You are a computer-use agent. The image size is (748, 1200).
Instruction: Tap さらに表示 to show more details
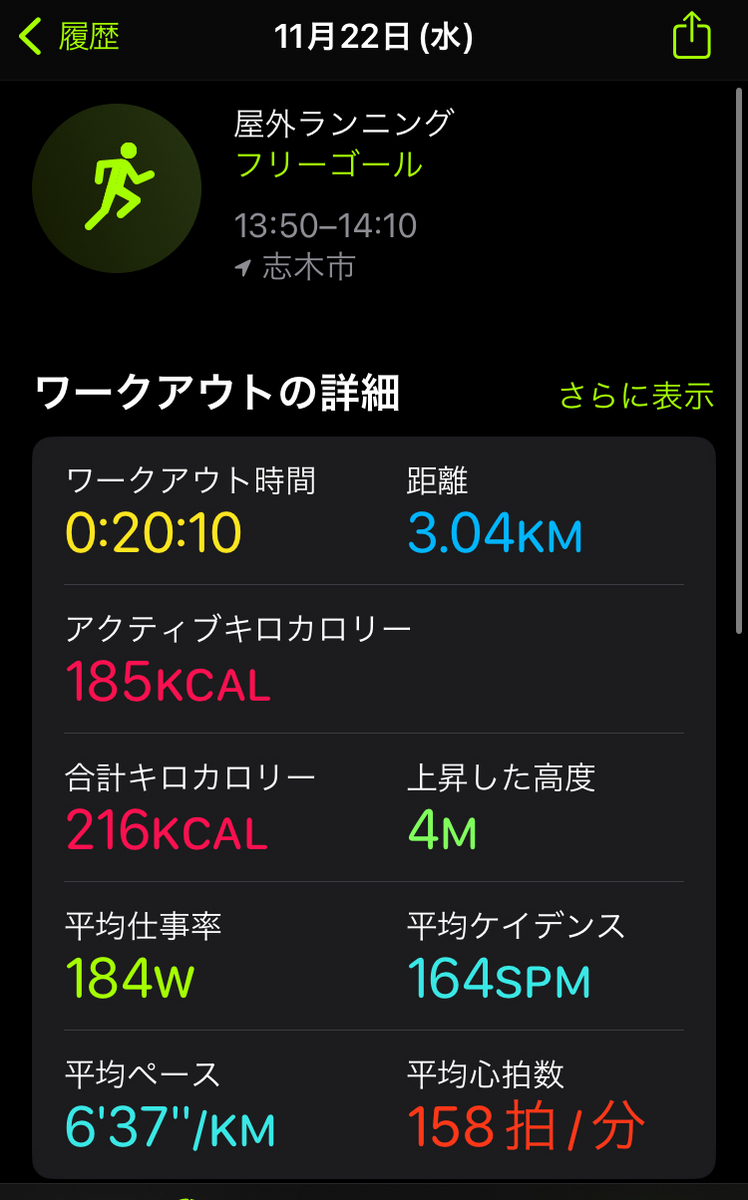click(x=636, y=396)
